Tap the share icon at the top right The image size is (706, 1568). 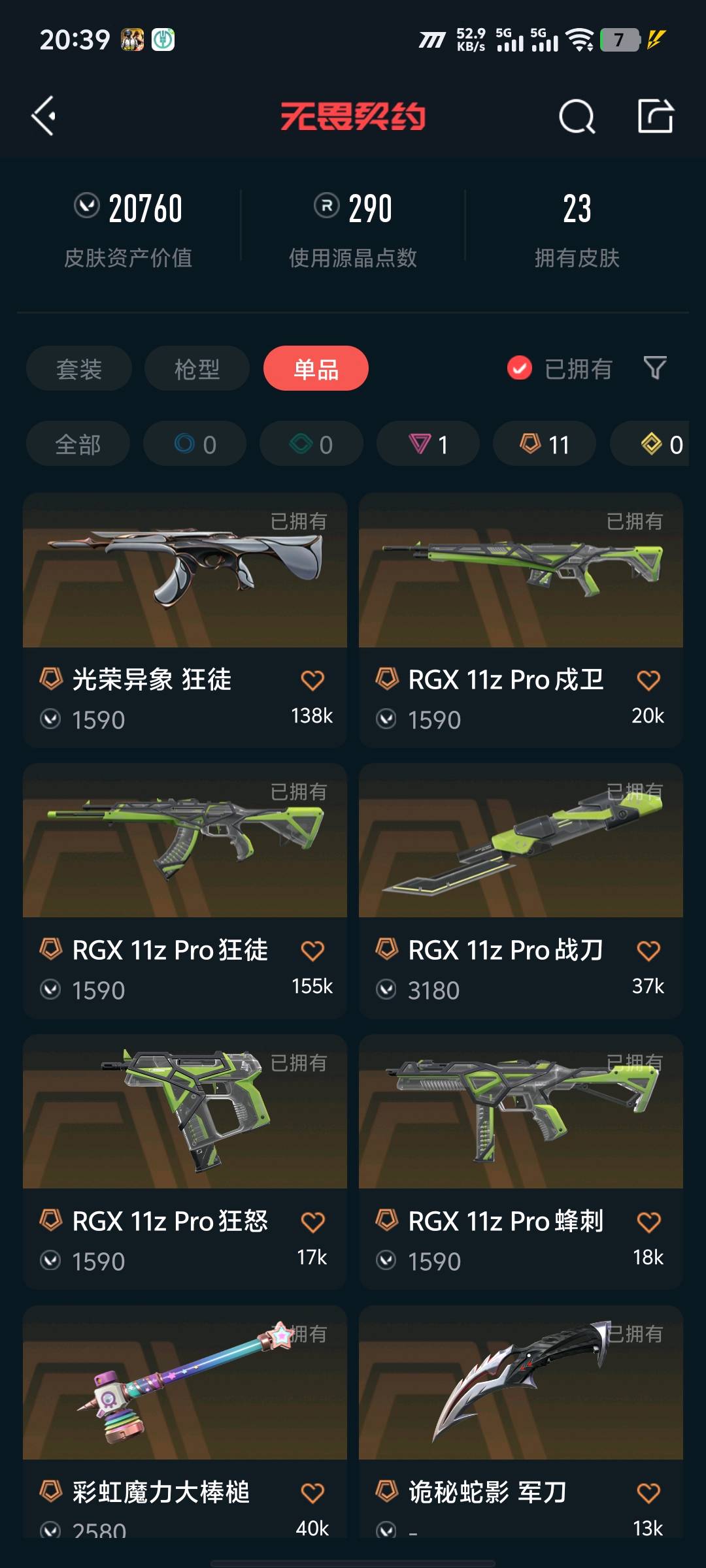655,116
